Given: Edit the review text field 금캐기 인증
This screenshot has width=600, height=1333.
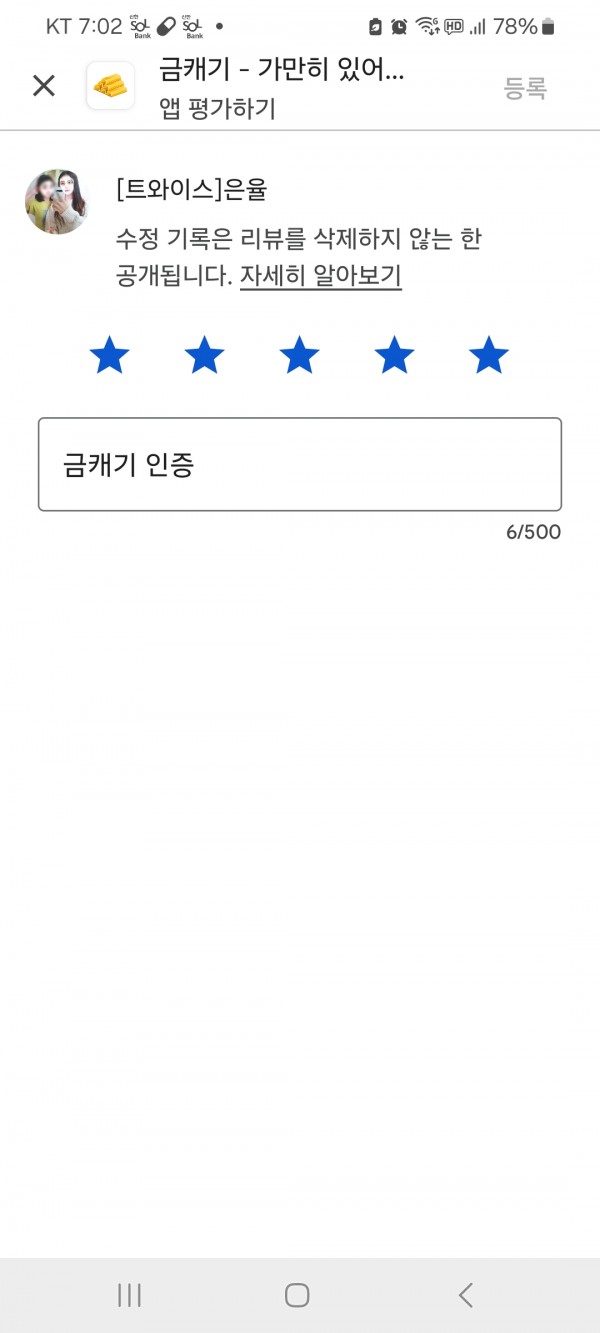Looking at the screenshot, I should (300, 464).
